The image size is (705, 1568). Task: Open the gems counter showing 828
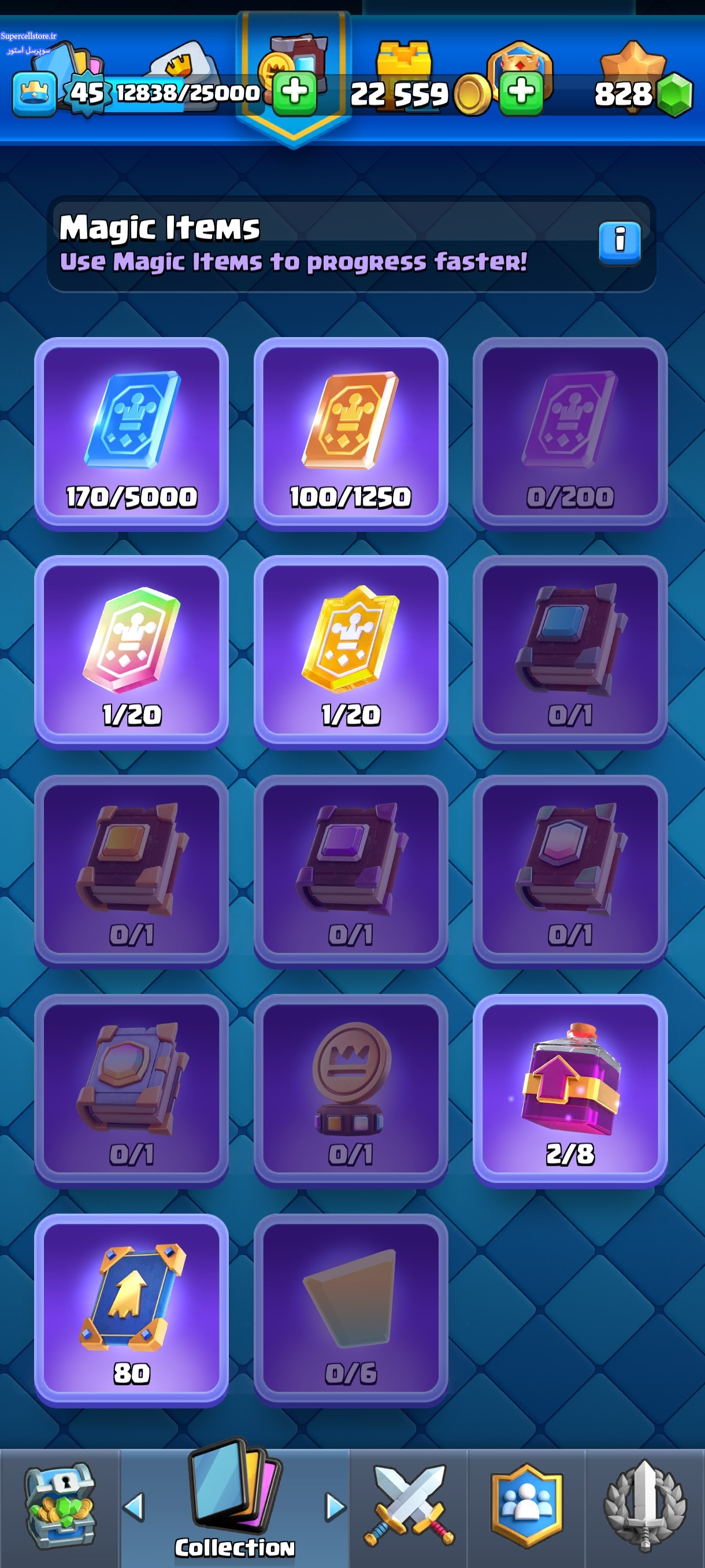coord(643,94)
